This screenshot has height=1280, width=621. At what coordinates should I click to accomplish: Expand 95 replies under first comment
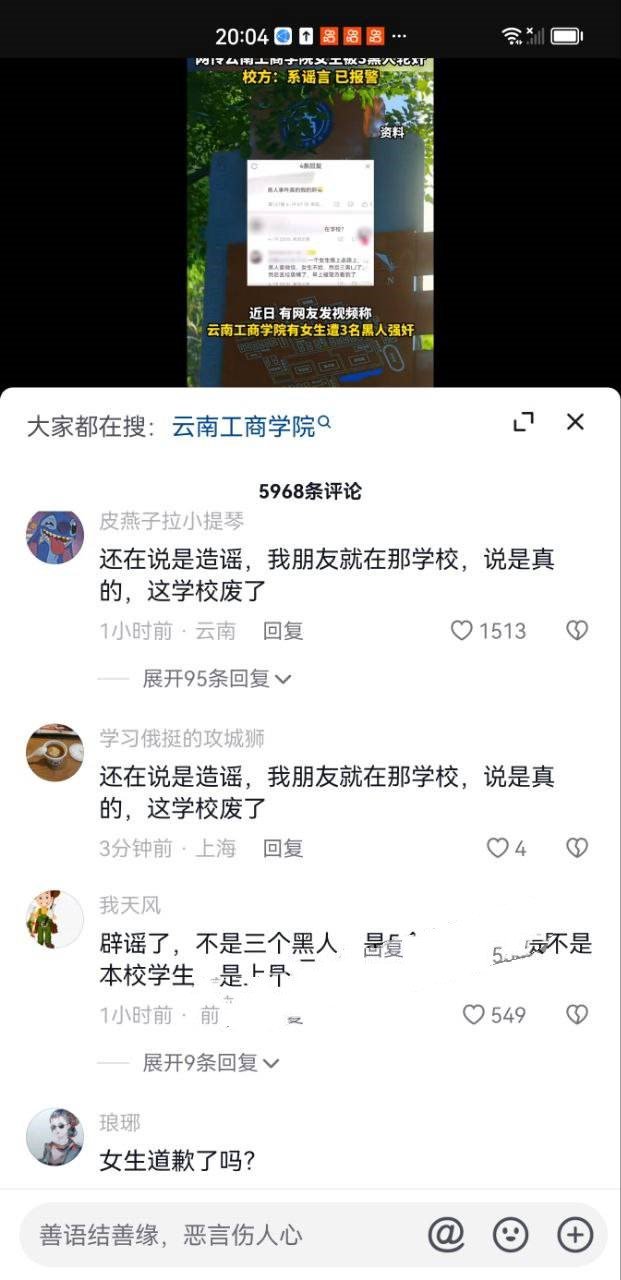point(216,679)
